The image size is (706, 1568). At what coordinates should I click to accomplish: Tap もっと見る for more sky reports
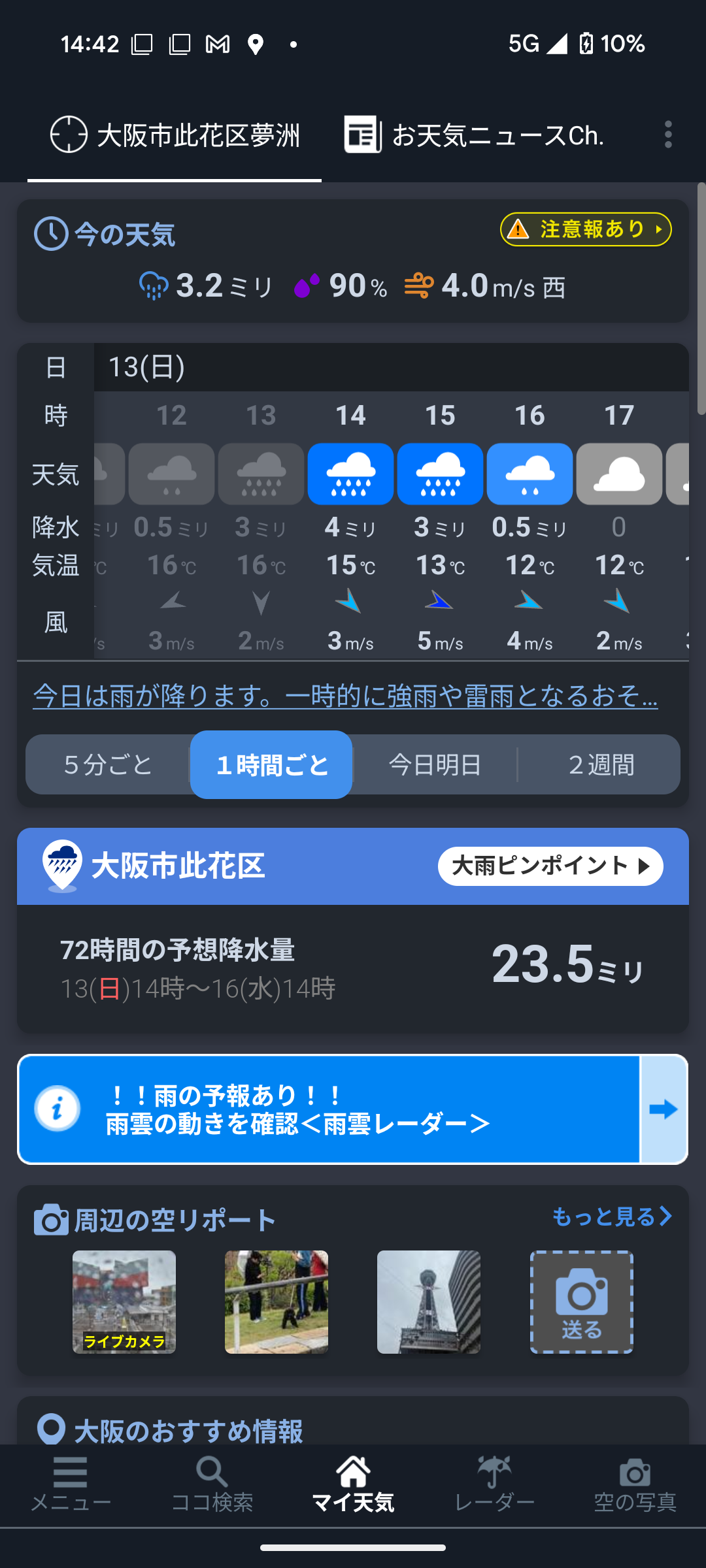[x=612, y=1217]
